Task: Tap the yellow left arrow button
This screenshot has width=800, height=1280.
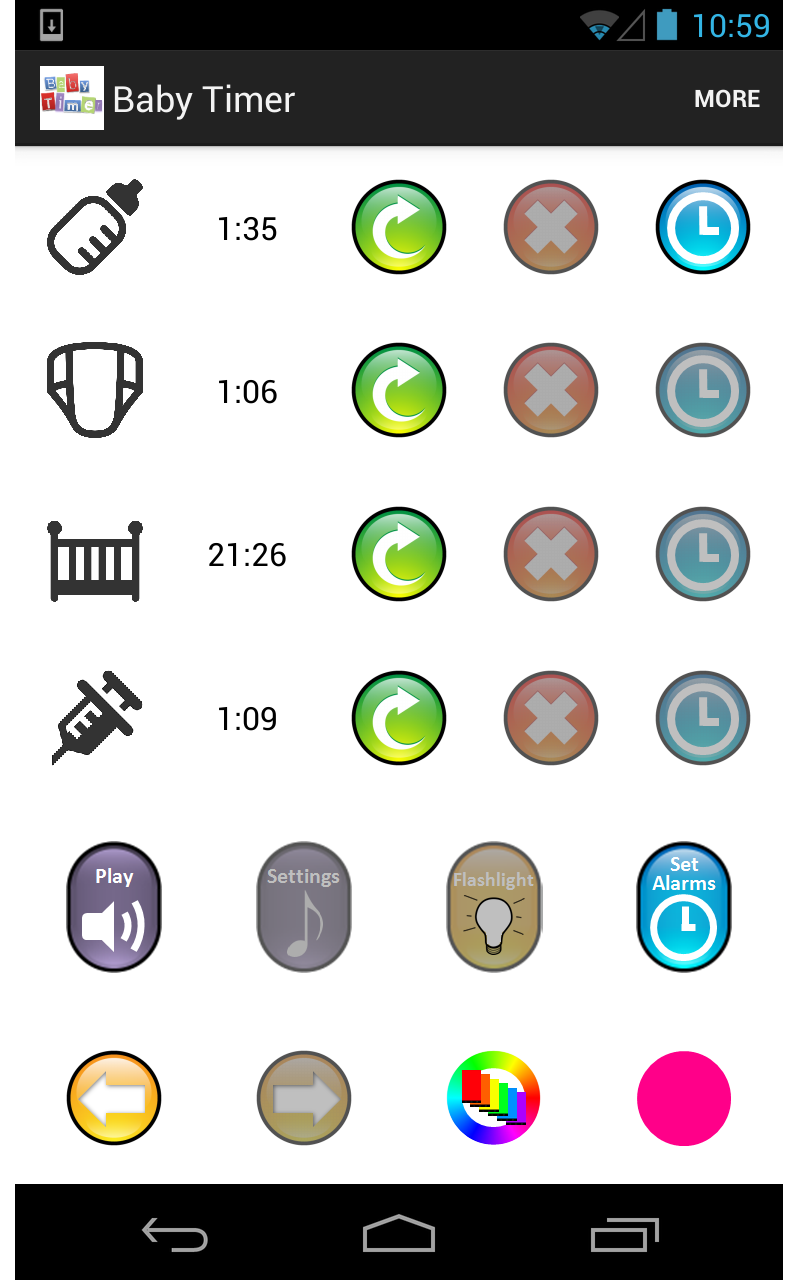Action: pyautogui.click(x=114, y=1098)
